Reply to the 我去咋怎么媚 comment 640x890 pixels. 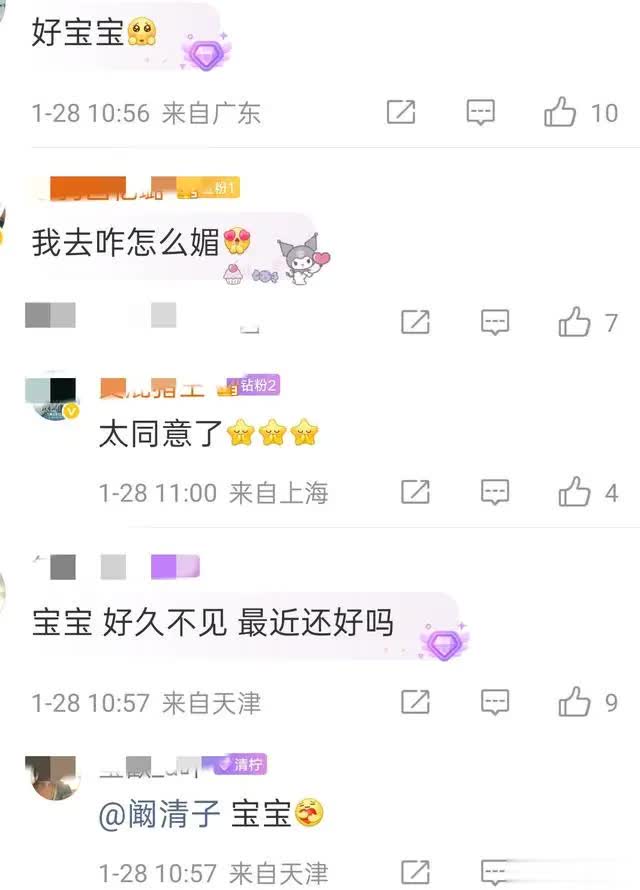point(495,322)
